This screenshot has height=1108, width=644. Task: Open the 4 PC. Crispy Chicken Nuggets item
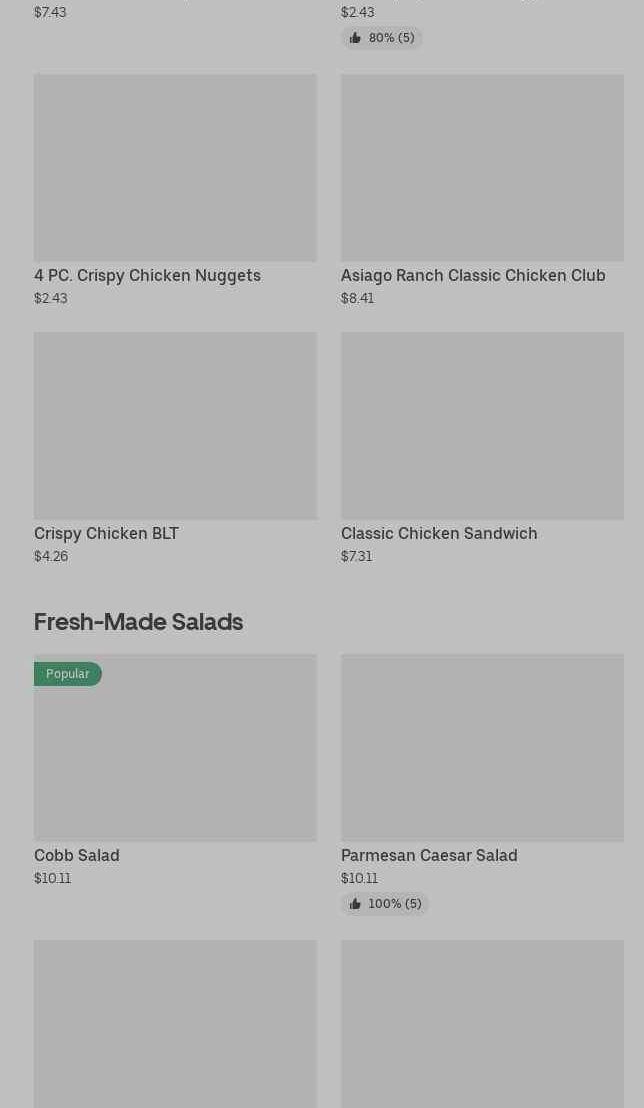point(175,168)
